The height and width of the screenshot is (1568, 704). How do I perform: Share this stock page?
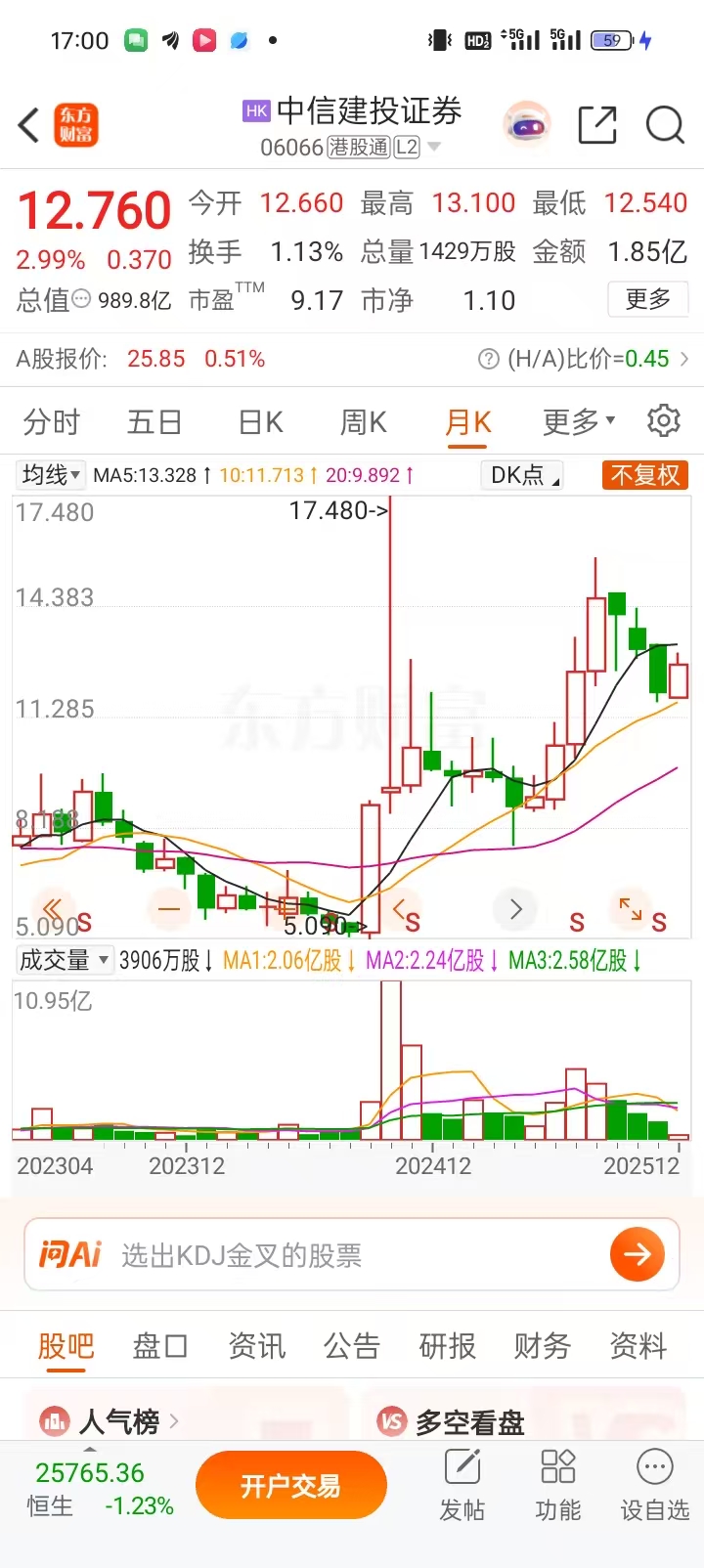[597, 125]
